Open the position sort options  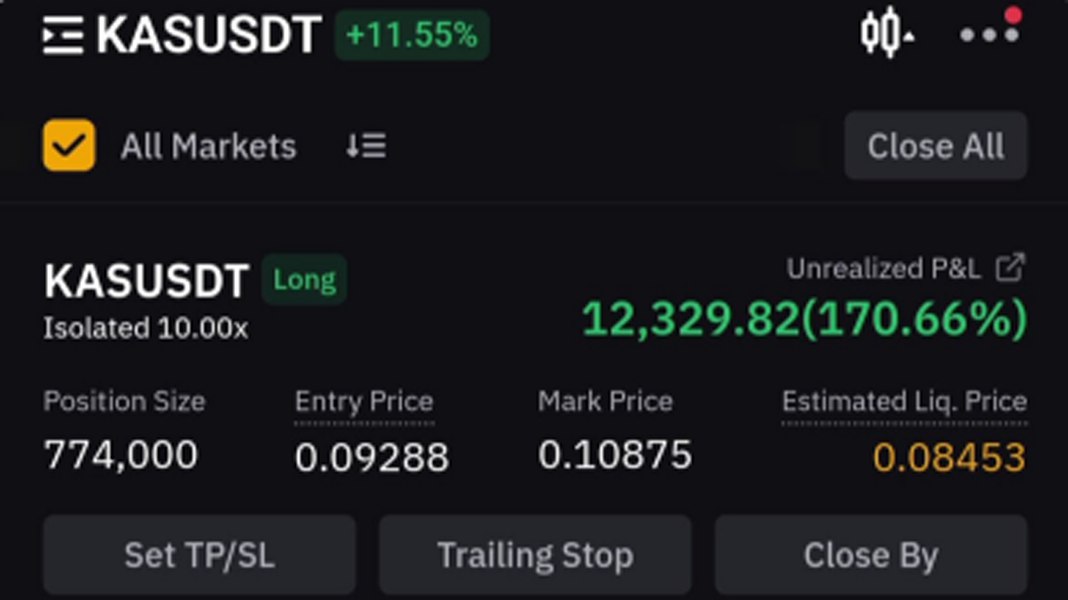pyautogui.click(x=366, y=146)
